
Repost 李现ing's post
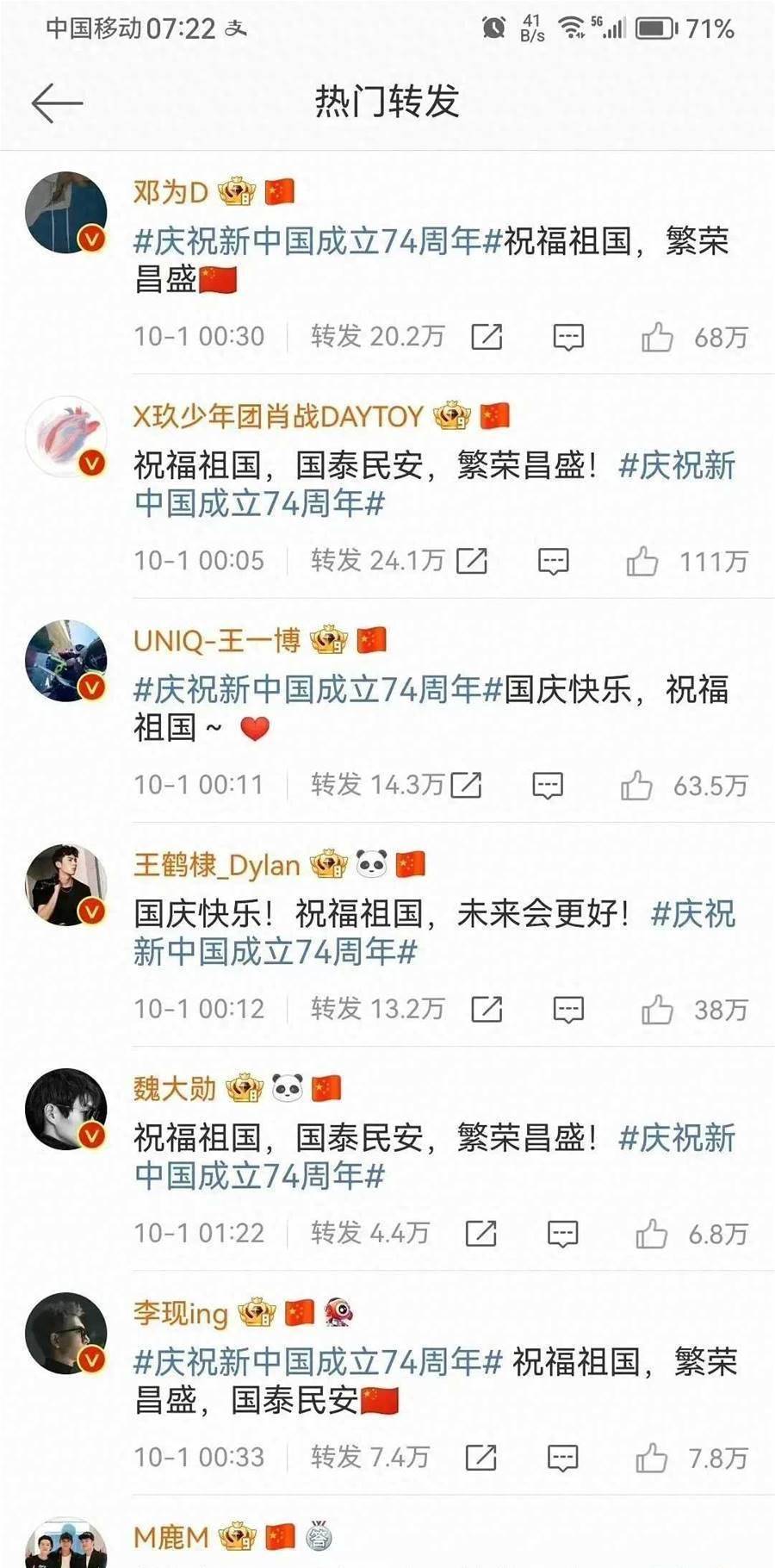[480, 1457]
